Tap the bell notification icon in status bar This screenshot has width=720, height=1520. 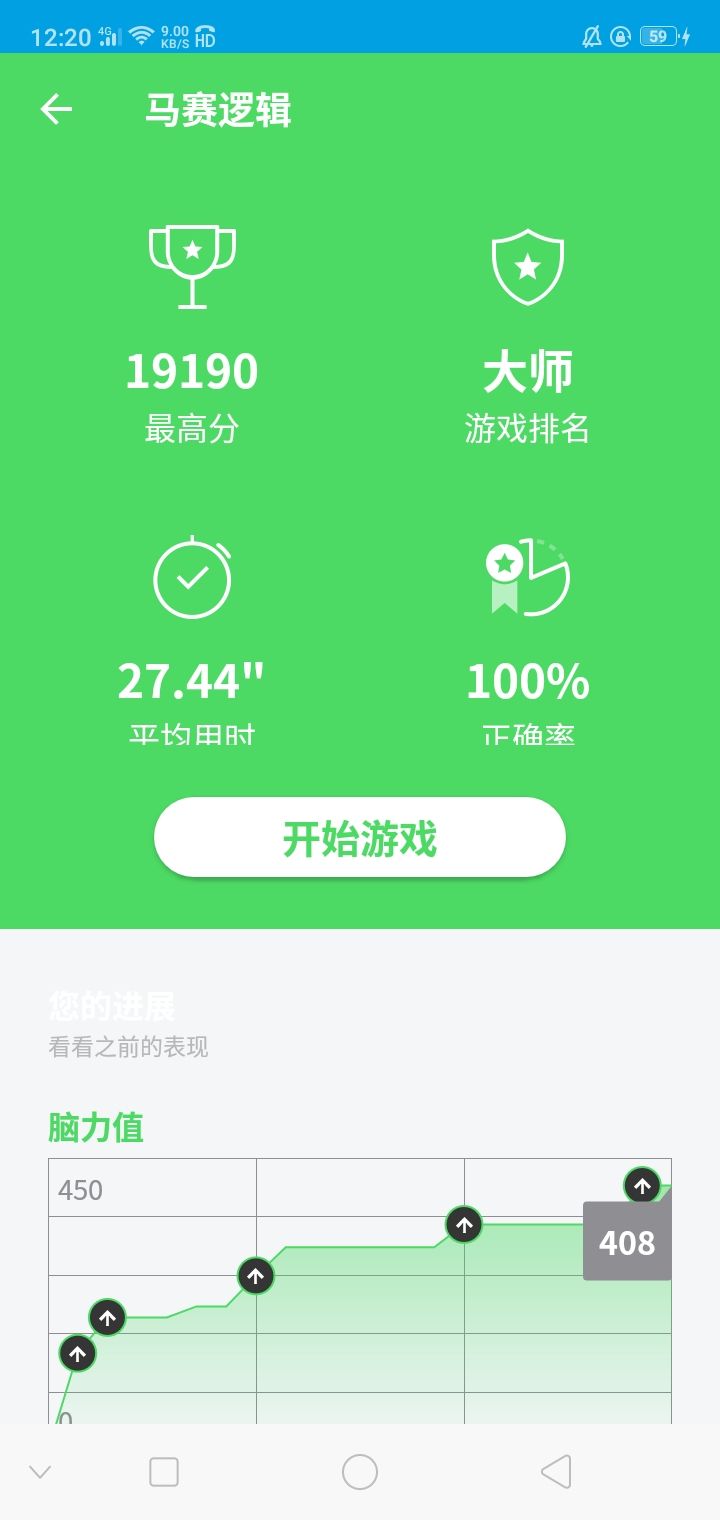(x=592, y=38)
